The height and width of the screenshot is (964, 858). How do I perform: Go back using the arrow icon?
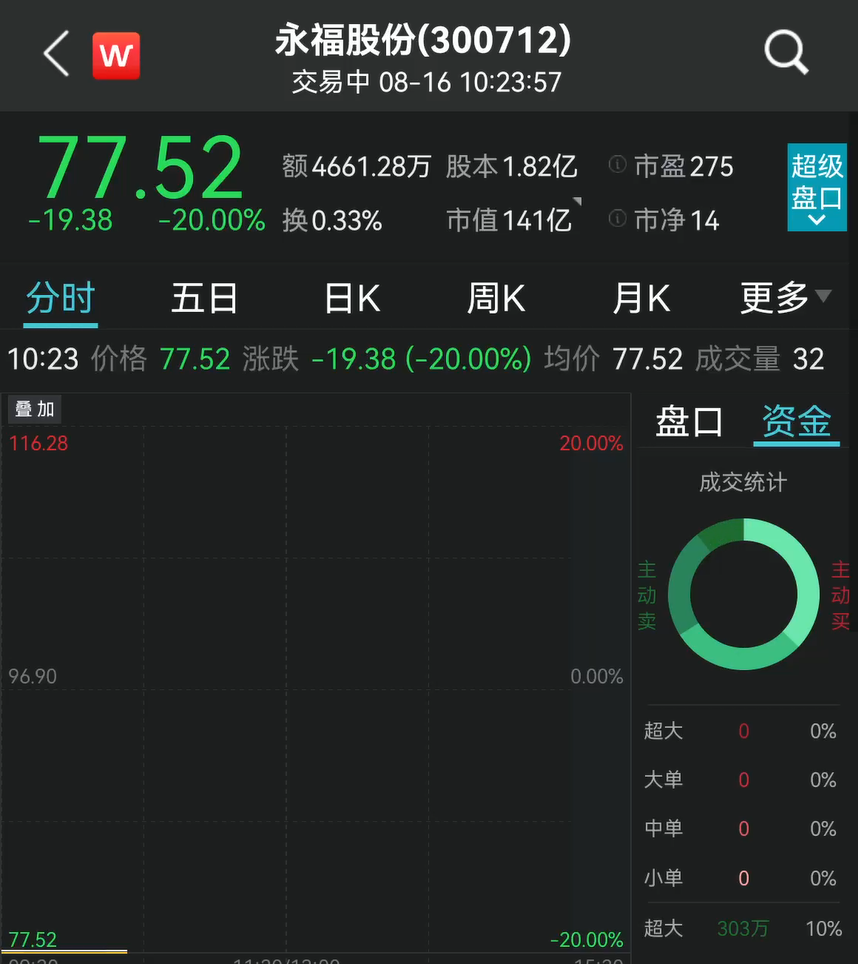click(x=56, y=53)
